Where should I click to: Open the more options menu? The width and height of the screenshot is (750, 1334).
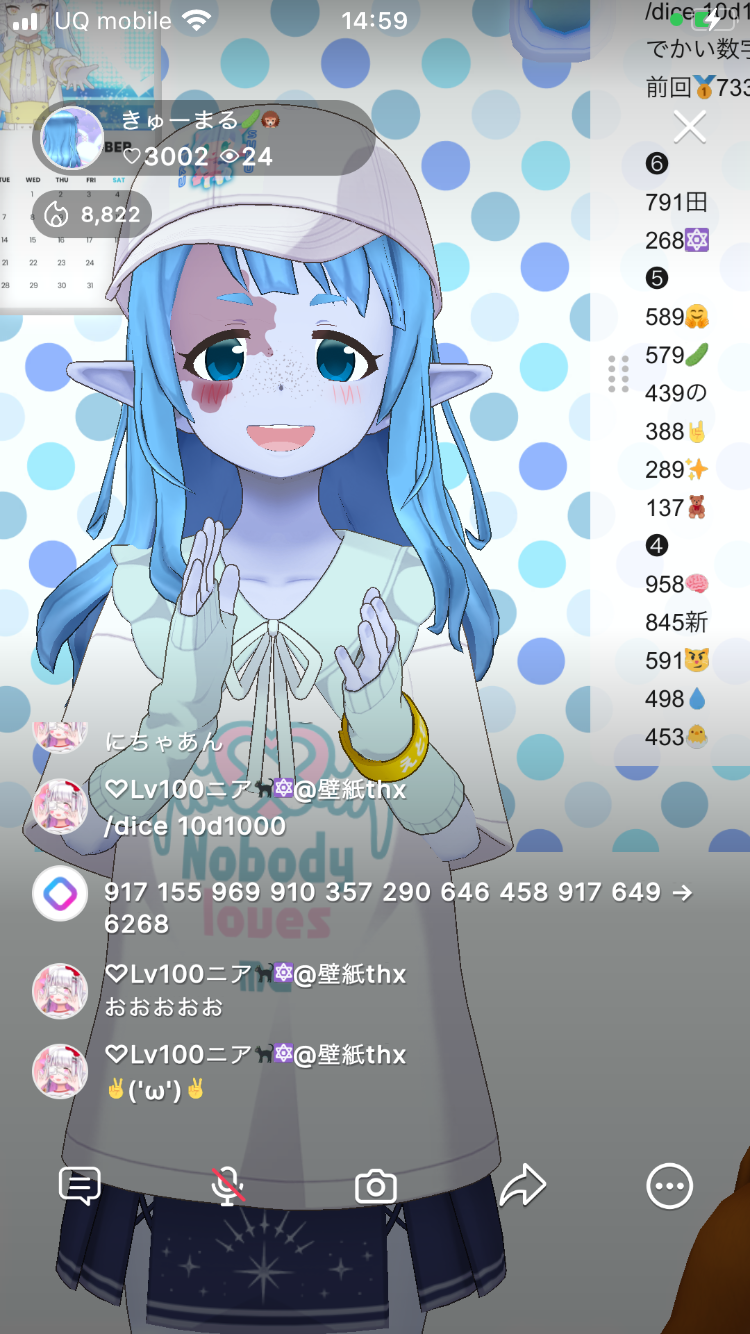click(669, 1187)
